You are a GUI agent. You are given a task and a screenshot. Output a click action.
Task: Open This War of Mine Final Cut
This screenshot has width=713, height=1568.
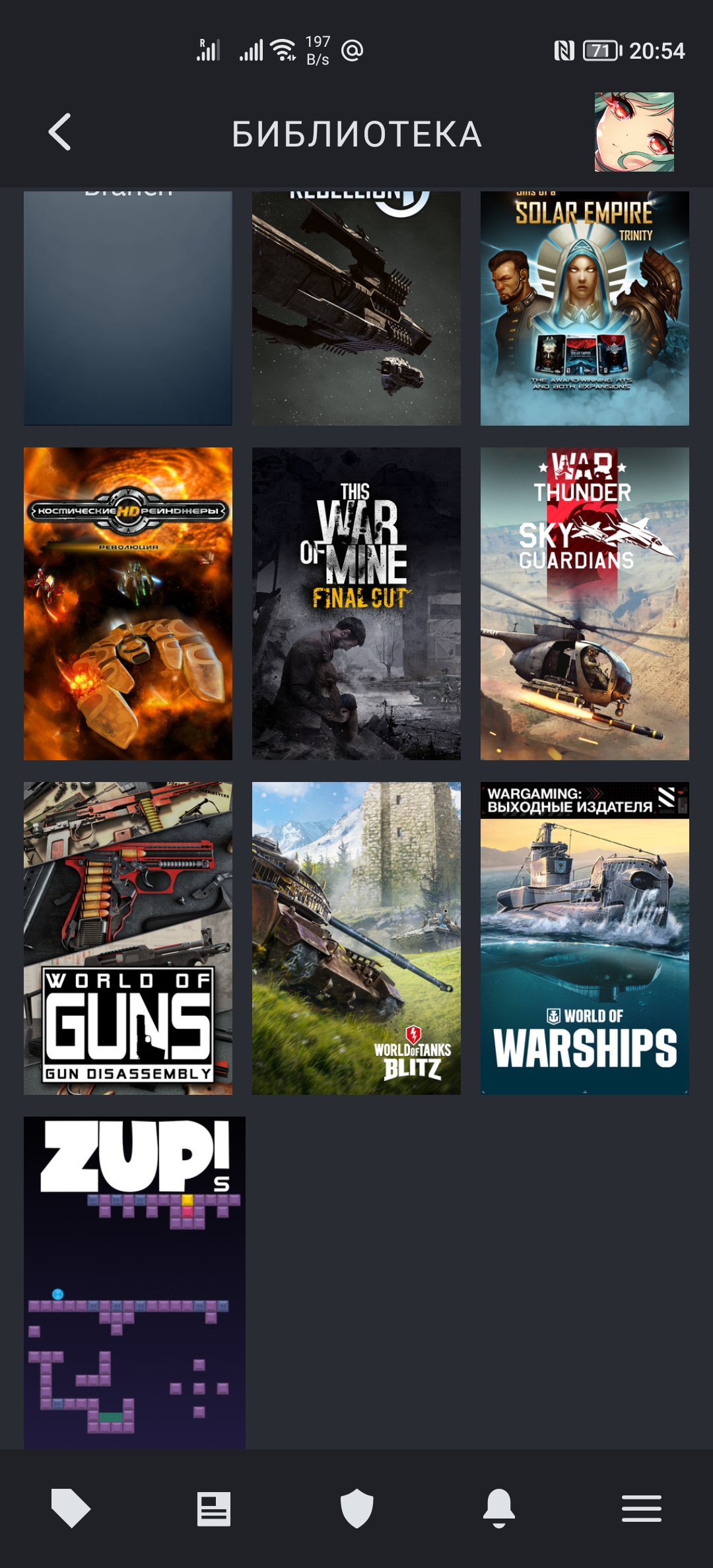point(356,604)
